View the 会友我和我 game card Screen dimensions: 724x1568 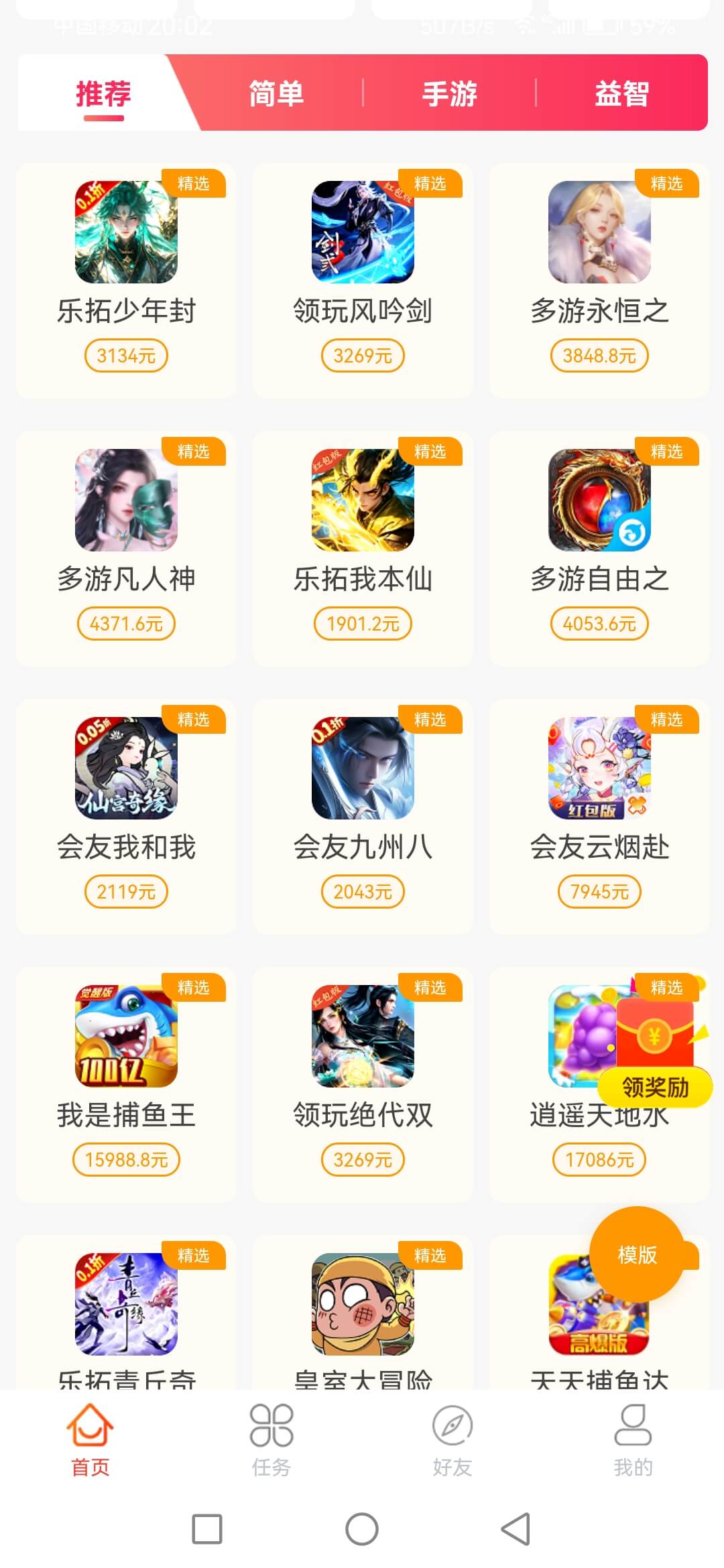point(126,816)
